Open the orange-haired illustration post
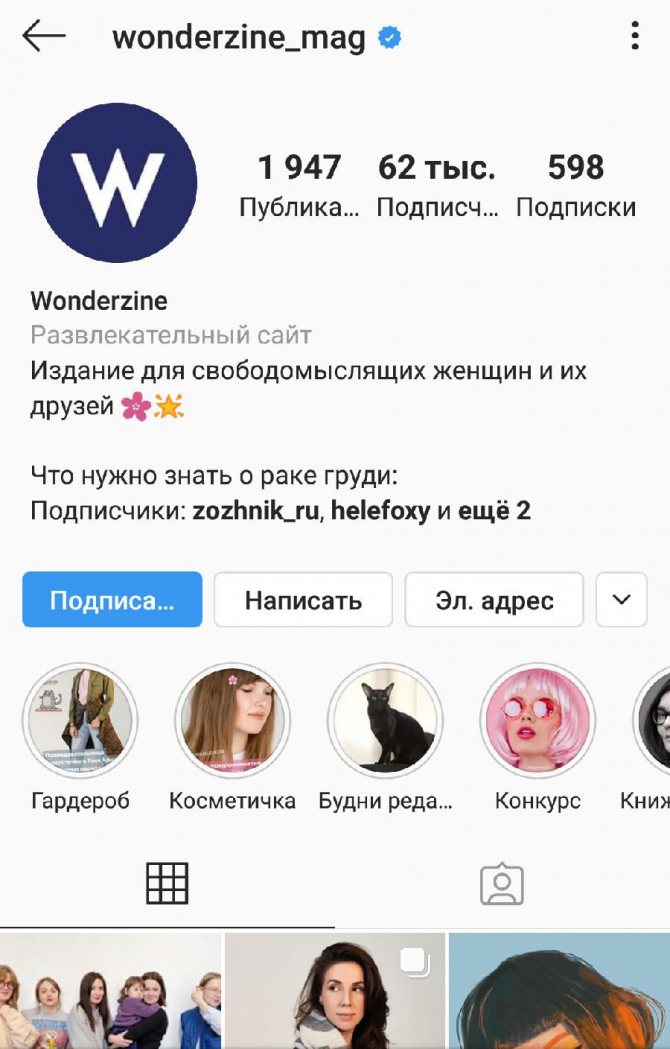670x1049 pixels. point(560,992)
